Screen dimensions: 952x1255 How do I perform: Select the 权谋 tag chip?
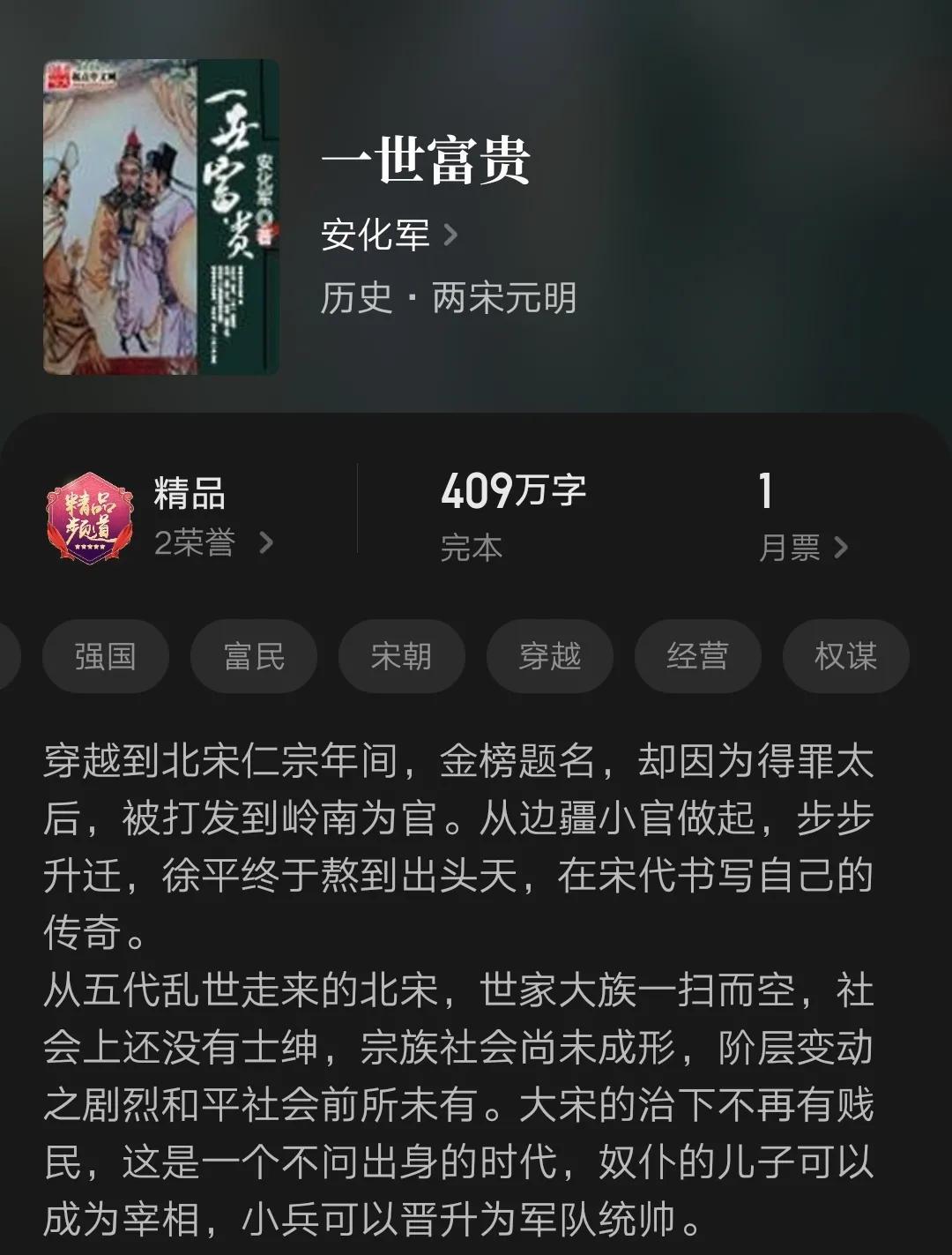point(845,656)
